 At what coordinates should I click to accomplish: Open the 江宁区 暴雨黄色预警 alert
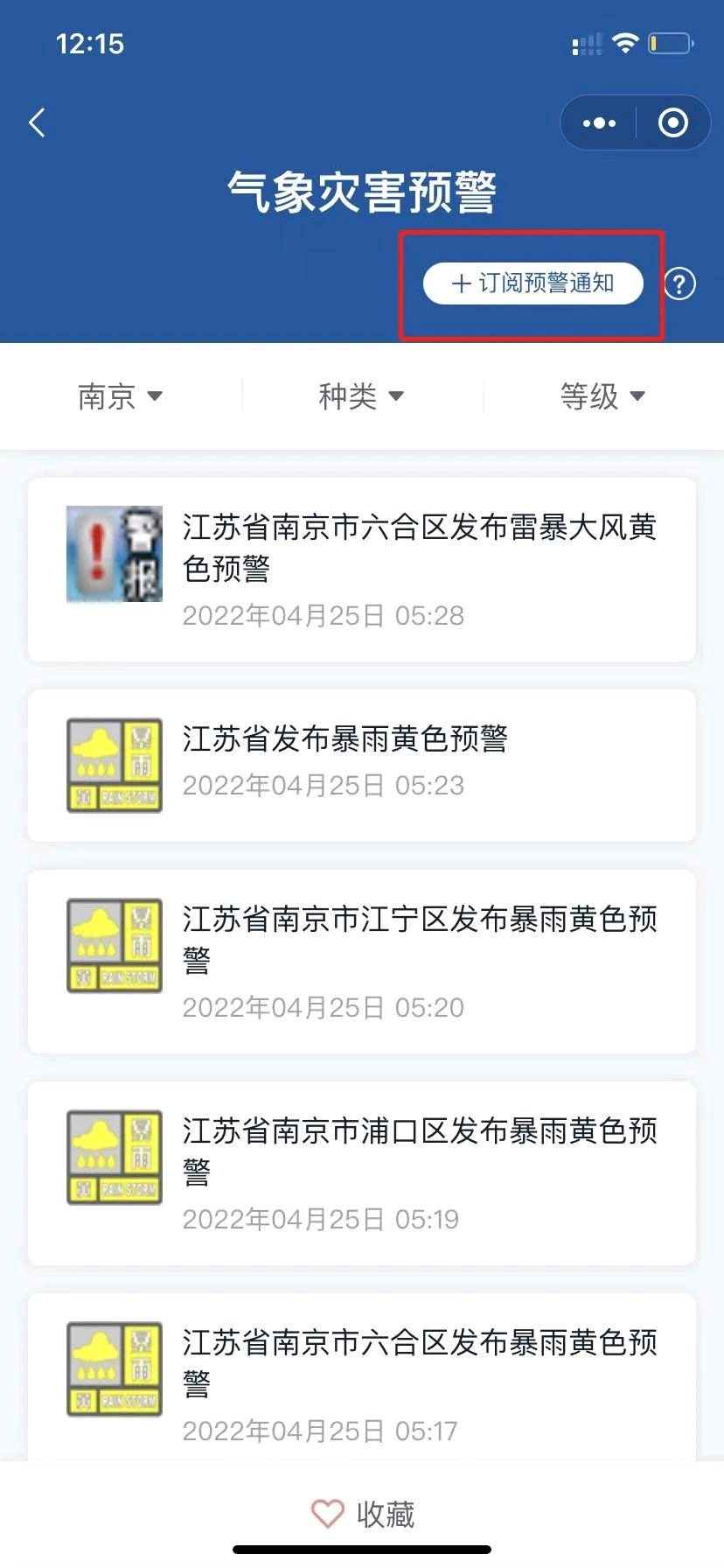tap(362, 962)
